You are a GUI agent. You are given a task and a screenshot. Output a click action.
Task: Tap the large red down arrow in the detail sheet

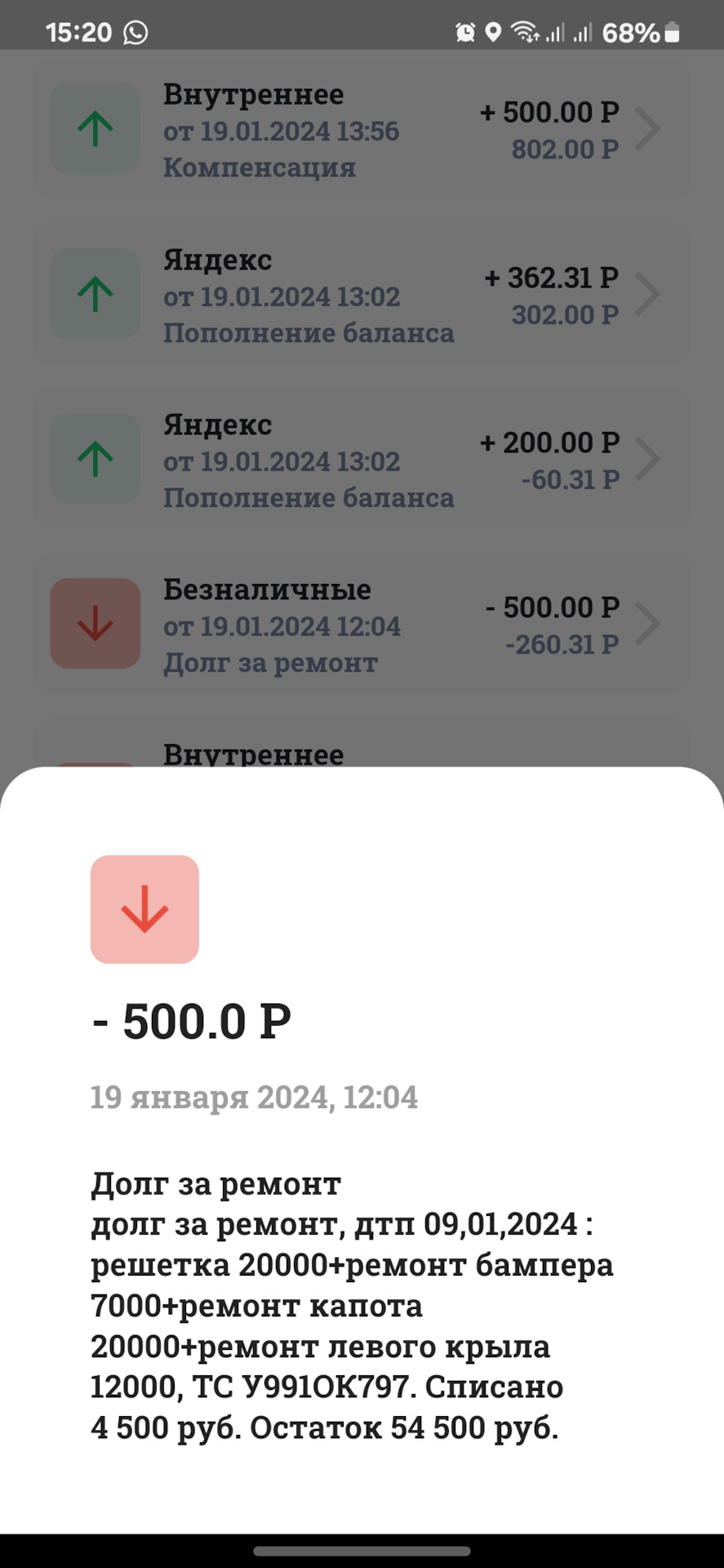pos(144,909)
